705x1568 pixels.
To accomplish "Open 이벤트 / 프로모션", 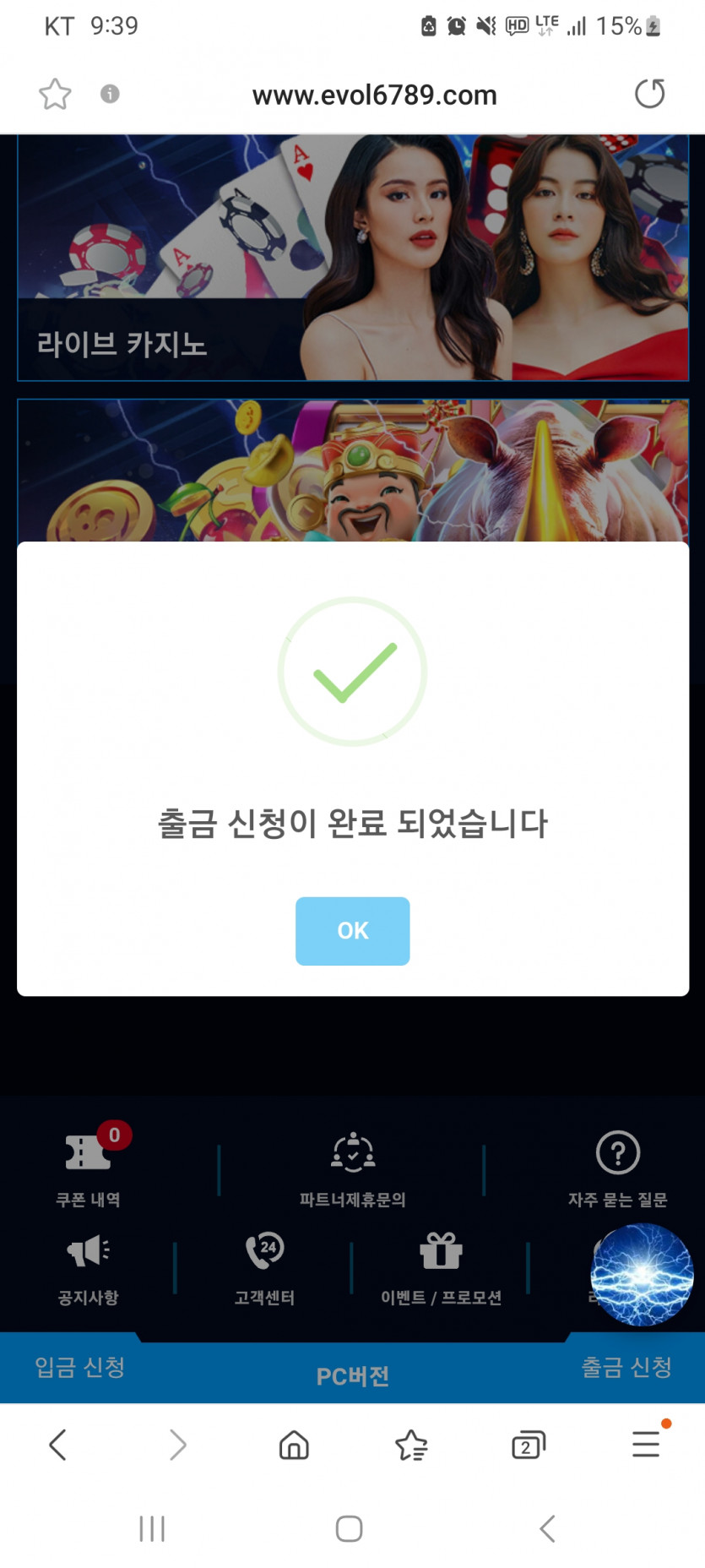I will click(441, 1269).
